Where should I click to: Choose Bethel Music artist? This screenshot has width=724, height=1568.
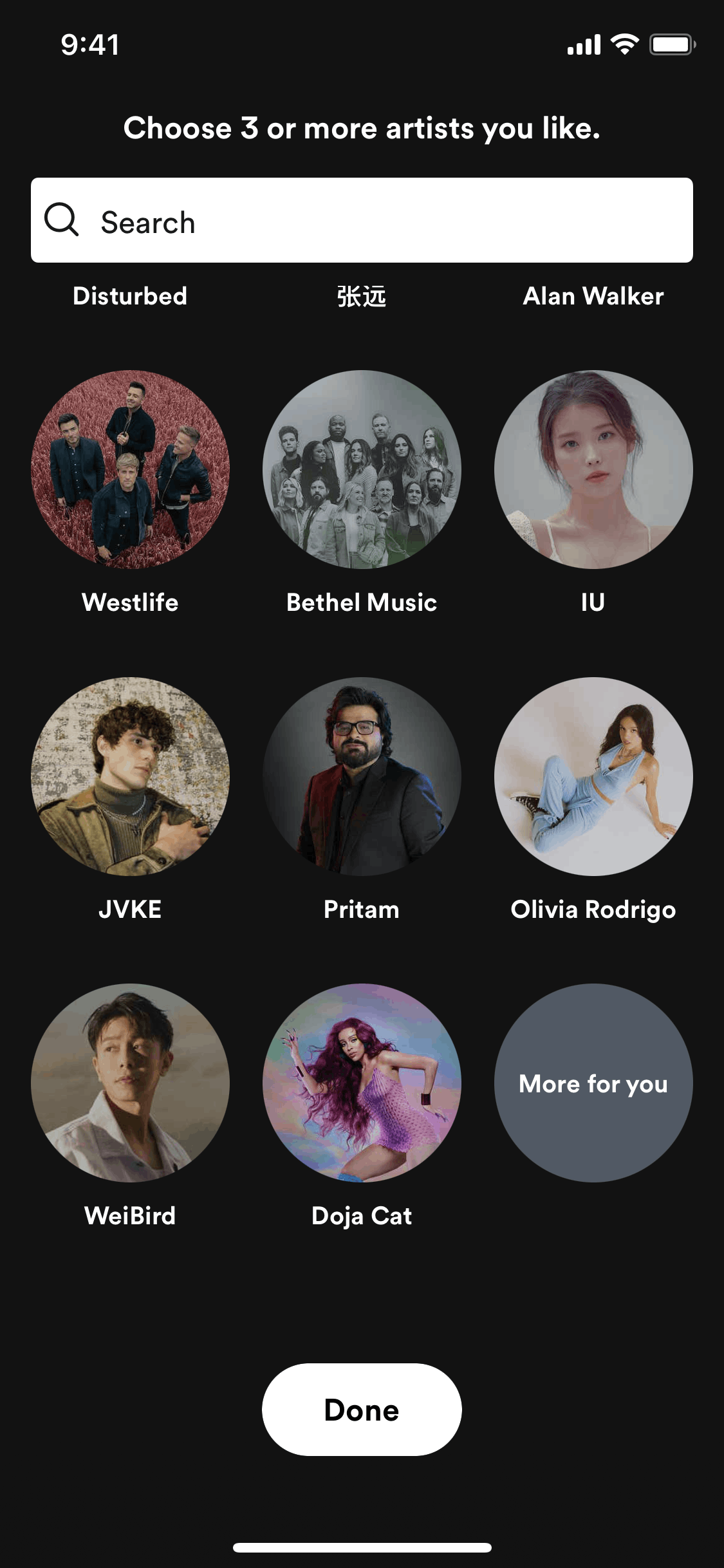click(362, 470)
